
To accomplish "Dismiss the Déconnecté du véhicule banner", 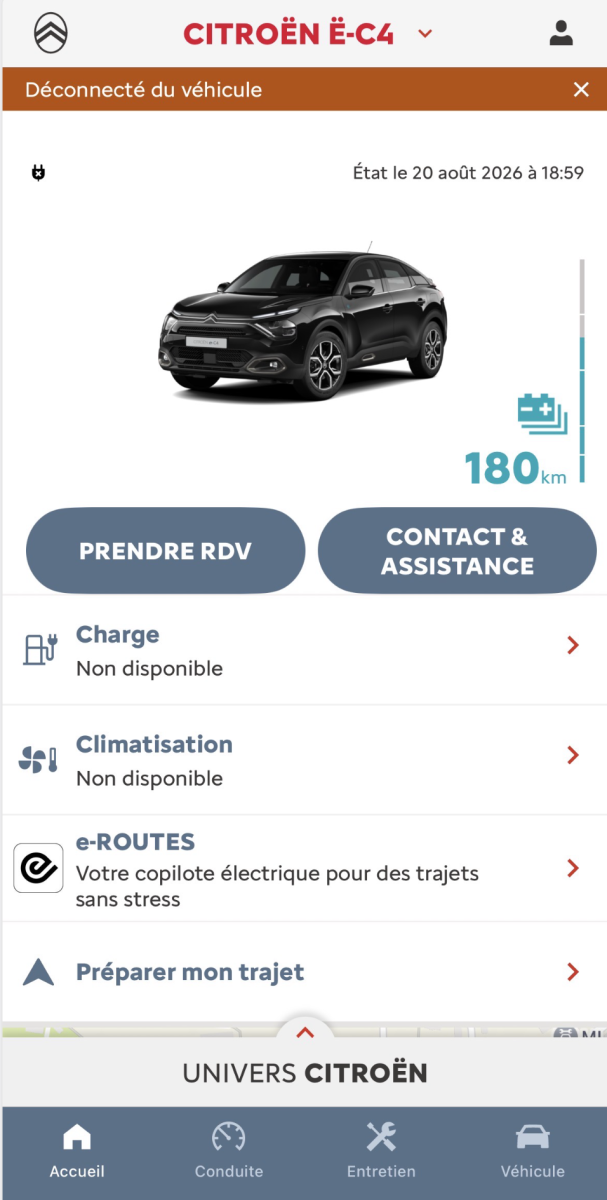I will point(581,89).
